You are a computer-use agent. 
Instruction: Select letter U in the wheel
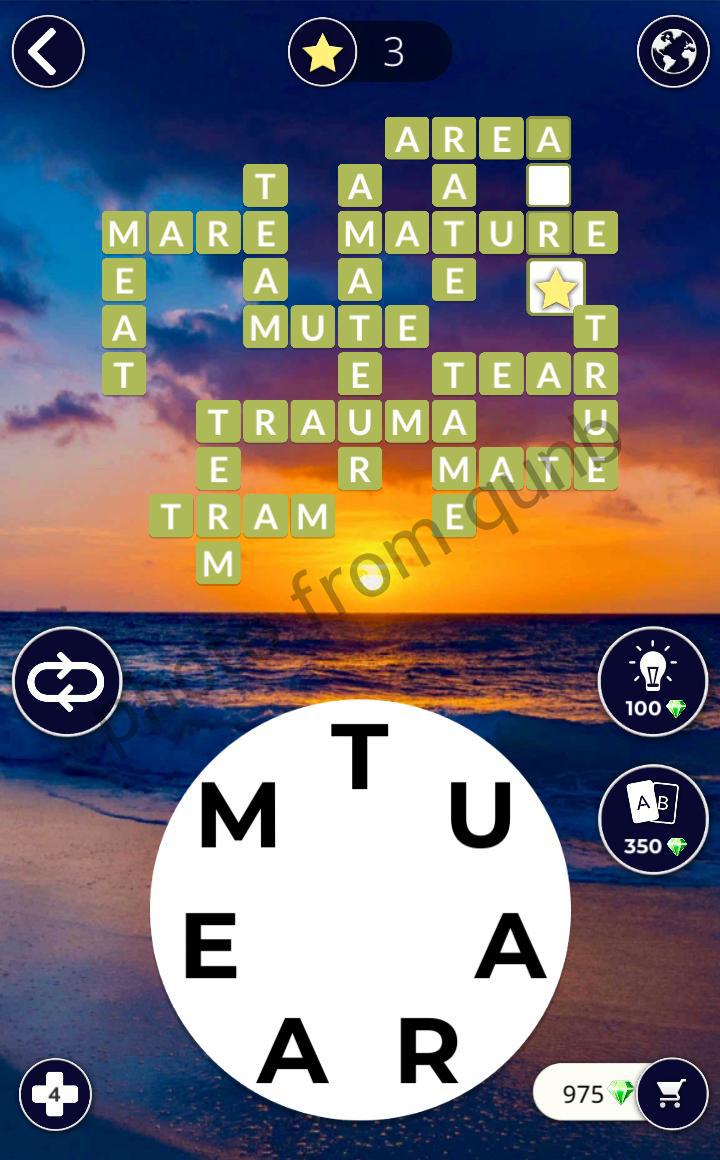[x=480, y=815]
